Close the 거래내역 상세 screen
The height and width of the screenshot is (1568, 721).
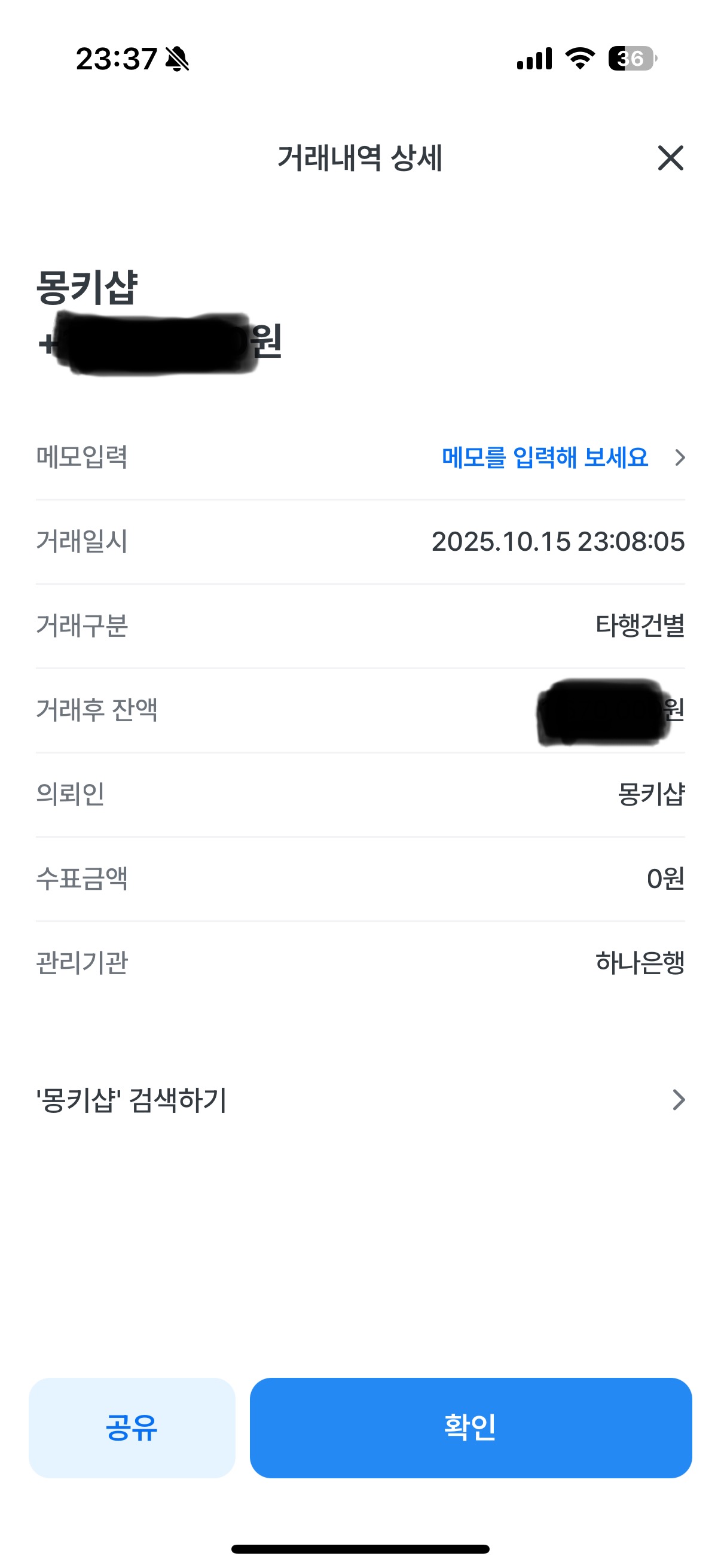point(670,158)
